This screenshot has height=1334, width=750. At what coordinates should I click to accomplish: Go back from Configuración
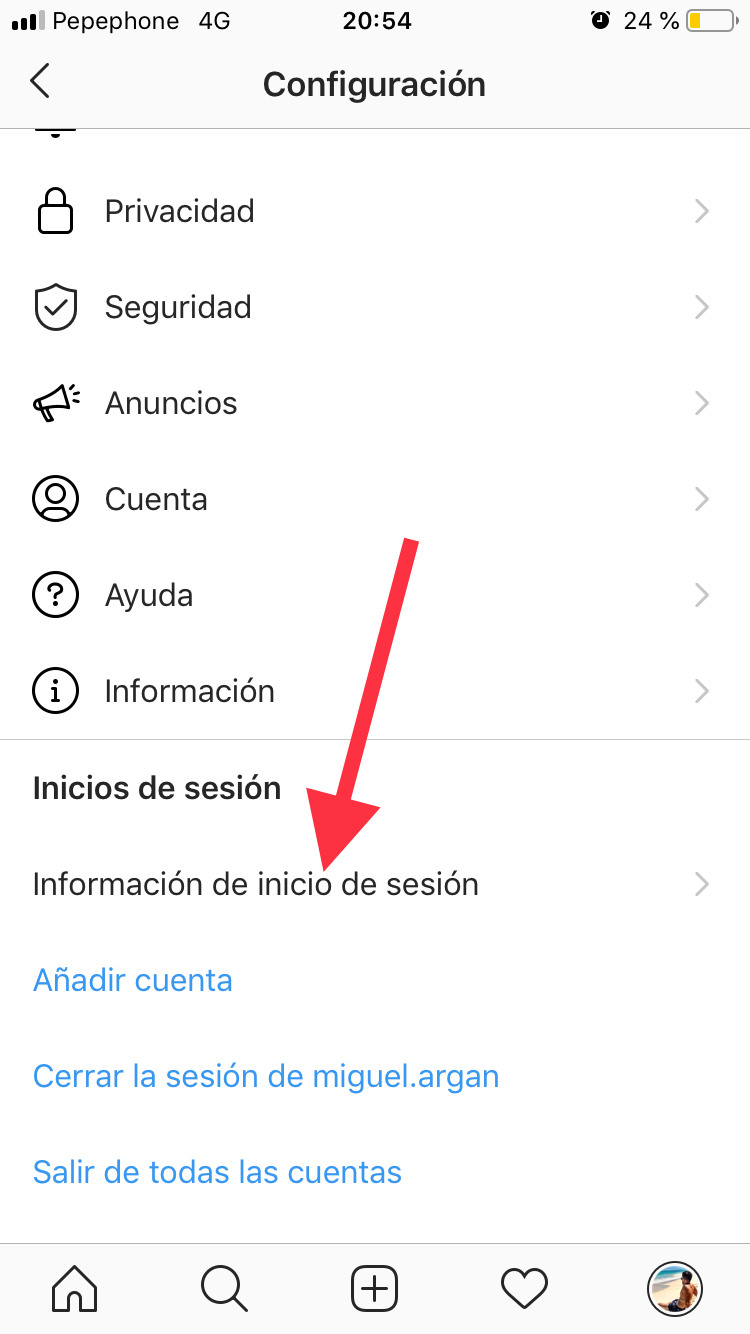tap(40, 82)
